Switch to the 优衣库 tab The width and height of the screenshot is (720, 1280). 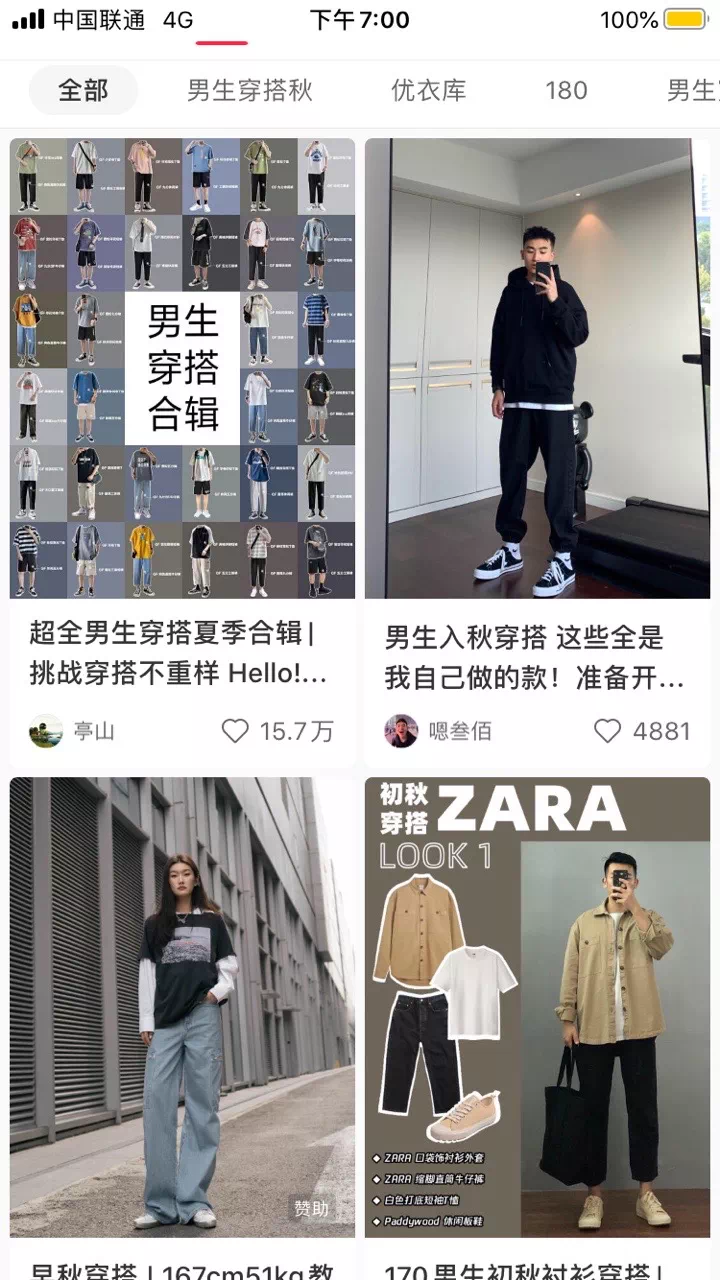pos(428,91)
